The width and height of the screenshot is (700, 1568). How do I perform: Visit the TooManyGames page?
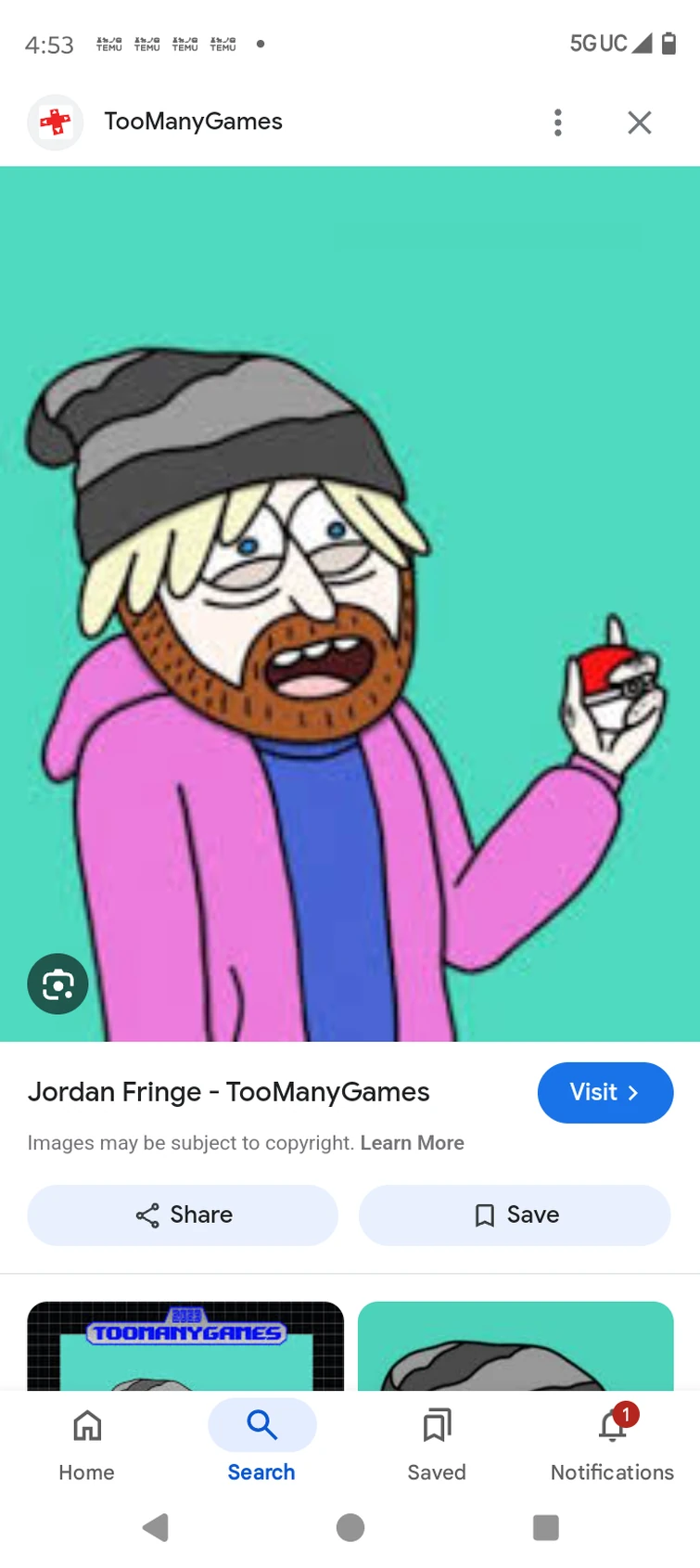(x=605, y=1092)
